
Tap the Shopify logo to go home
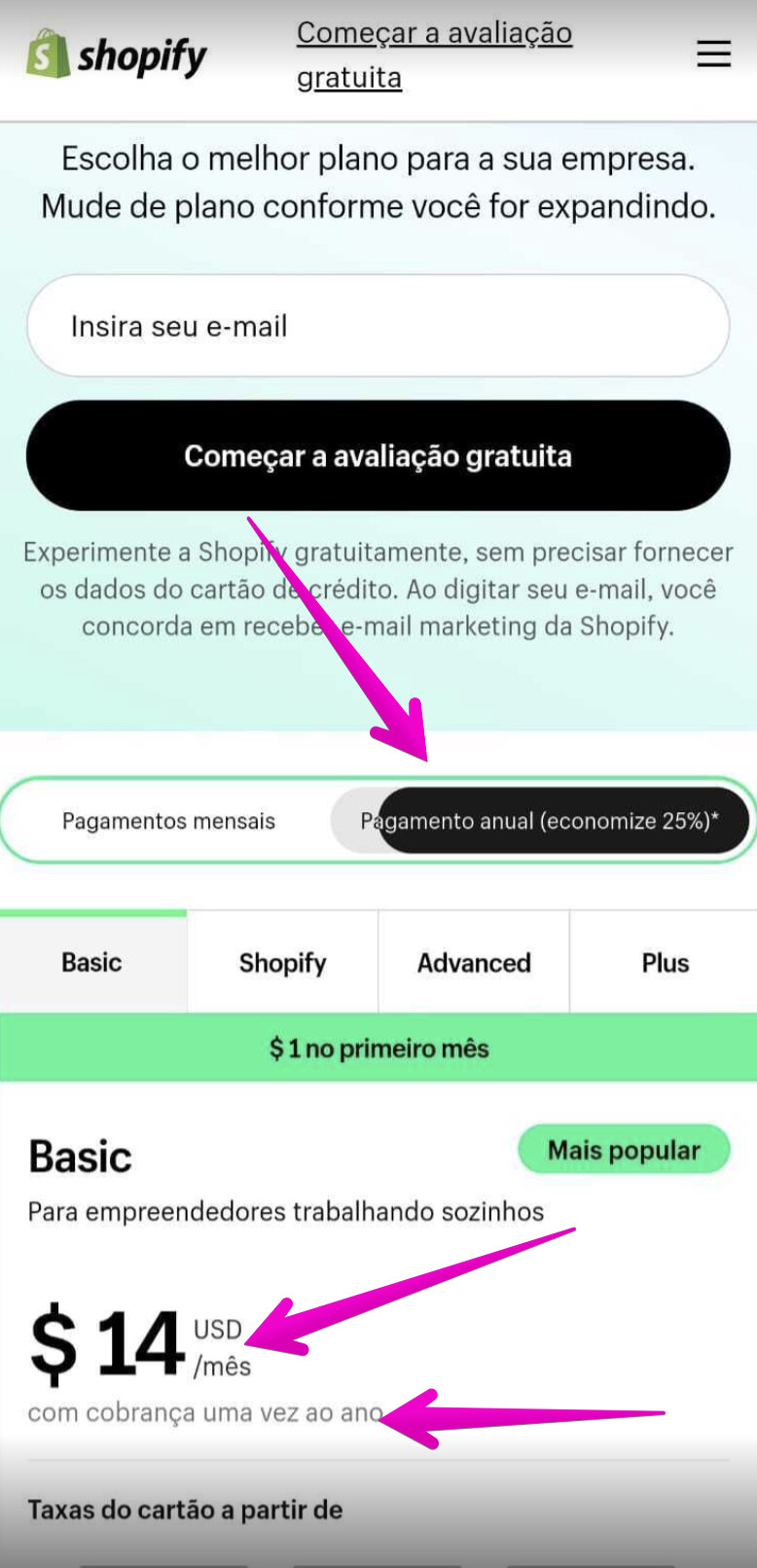117,55
